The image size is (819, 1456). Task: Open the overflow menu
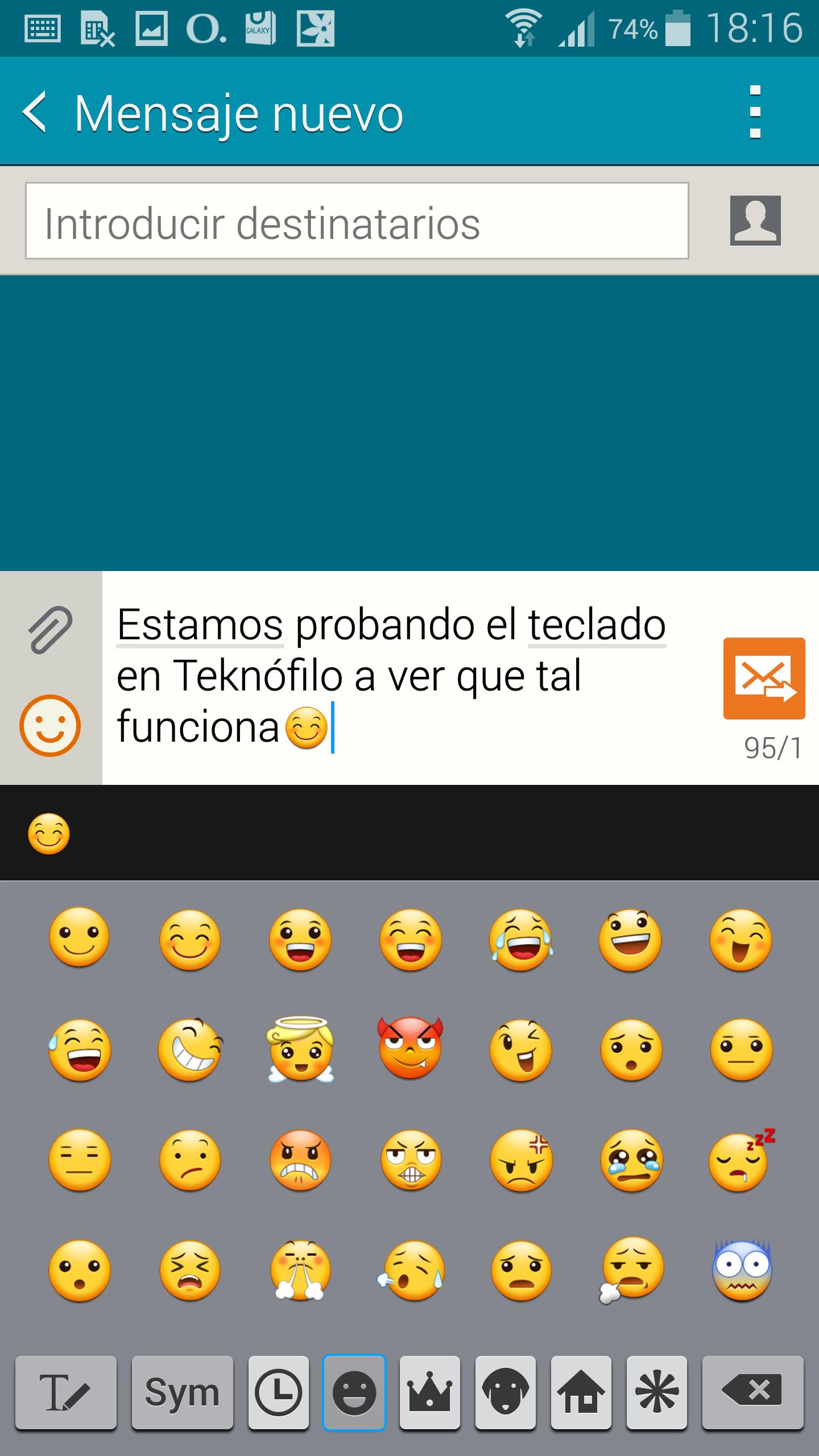pos(755,112)
